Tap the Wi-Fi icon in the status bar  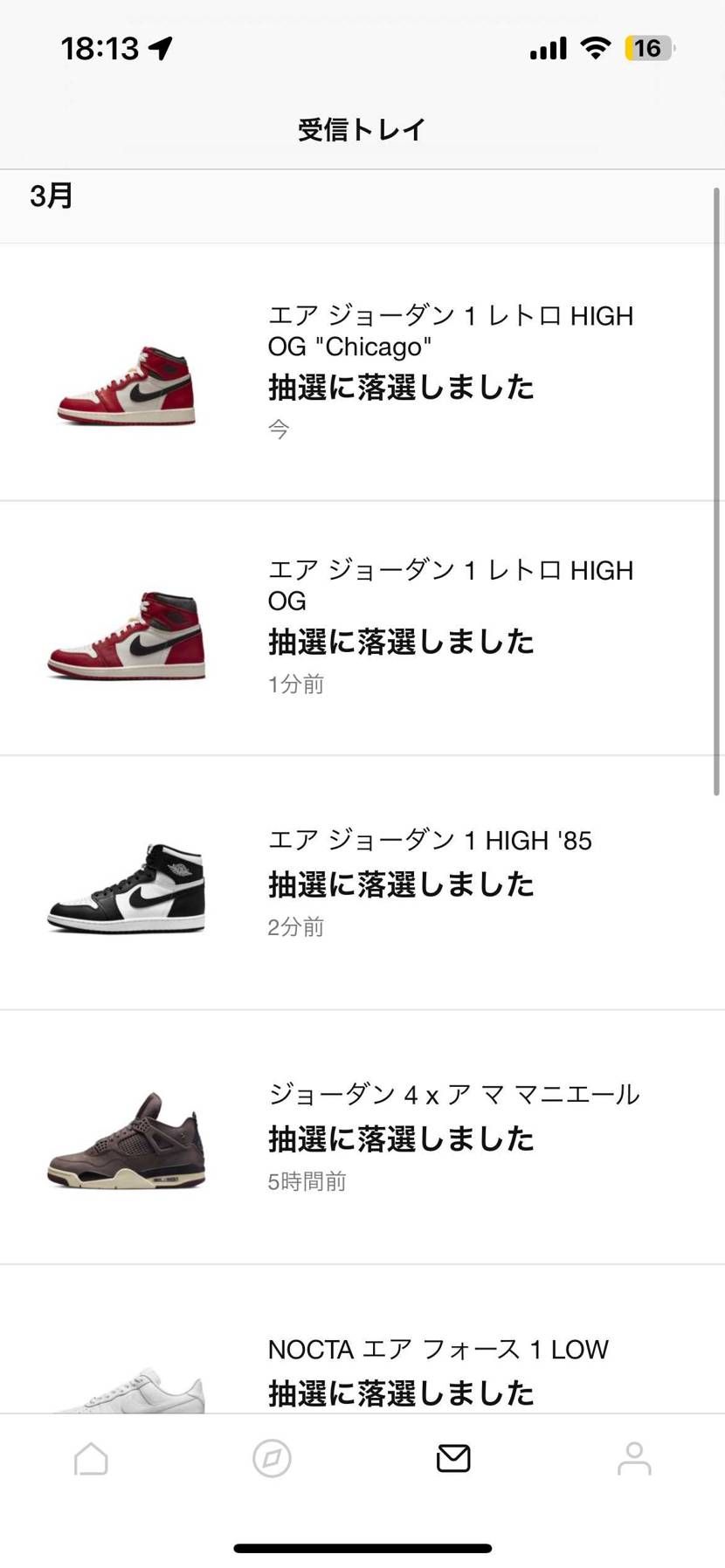[595, 47]
